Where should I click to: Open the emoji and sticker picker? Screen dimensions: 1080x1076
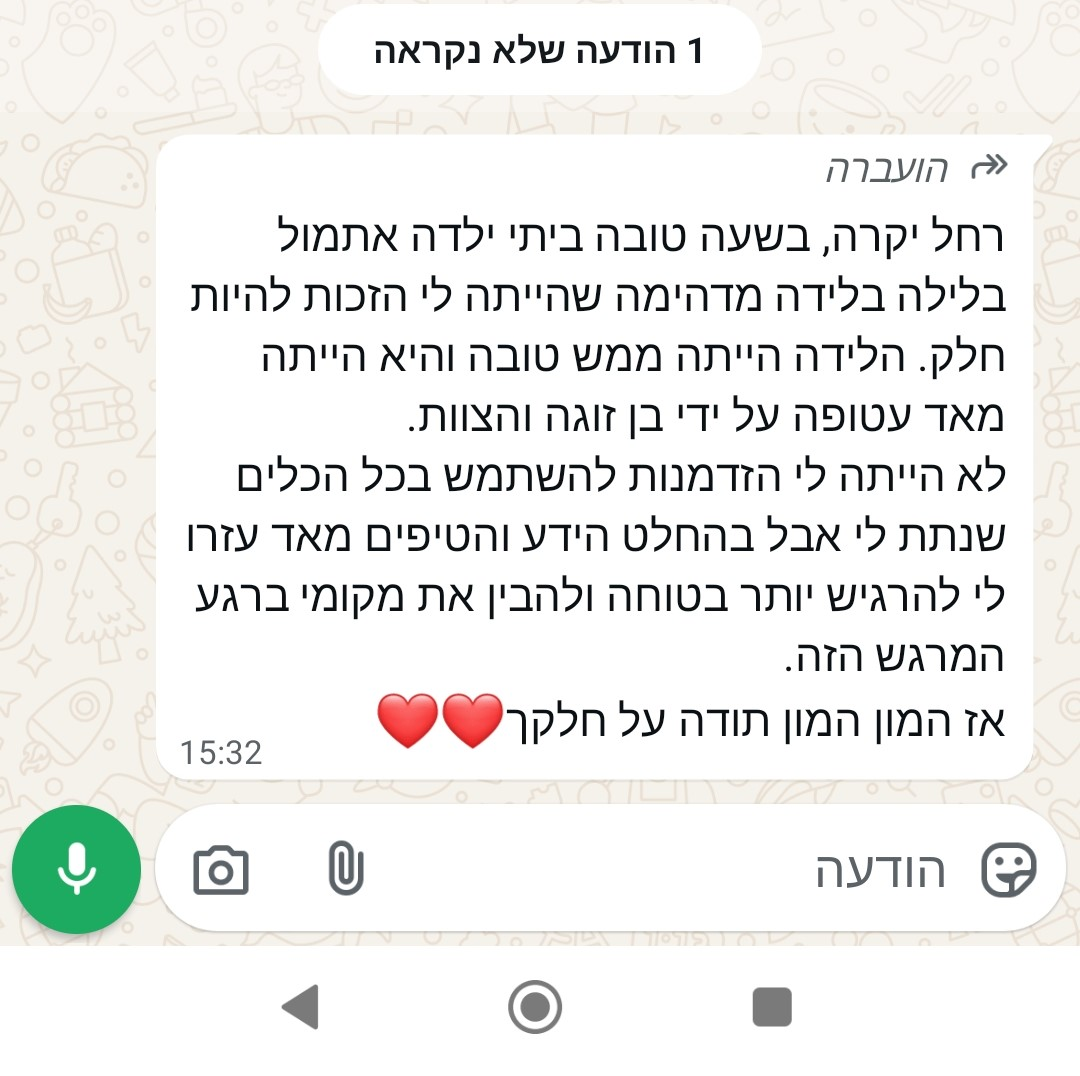pyautogui.click(x=1008, y=870)
